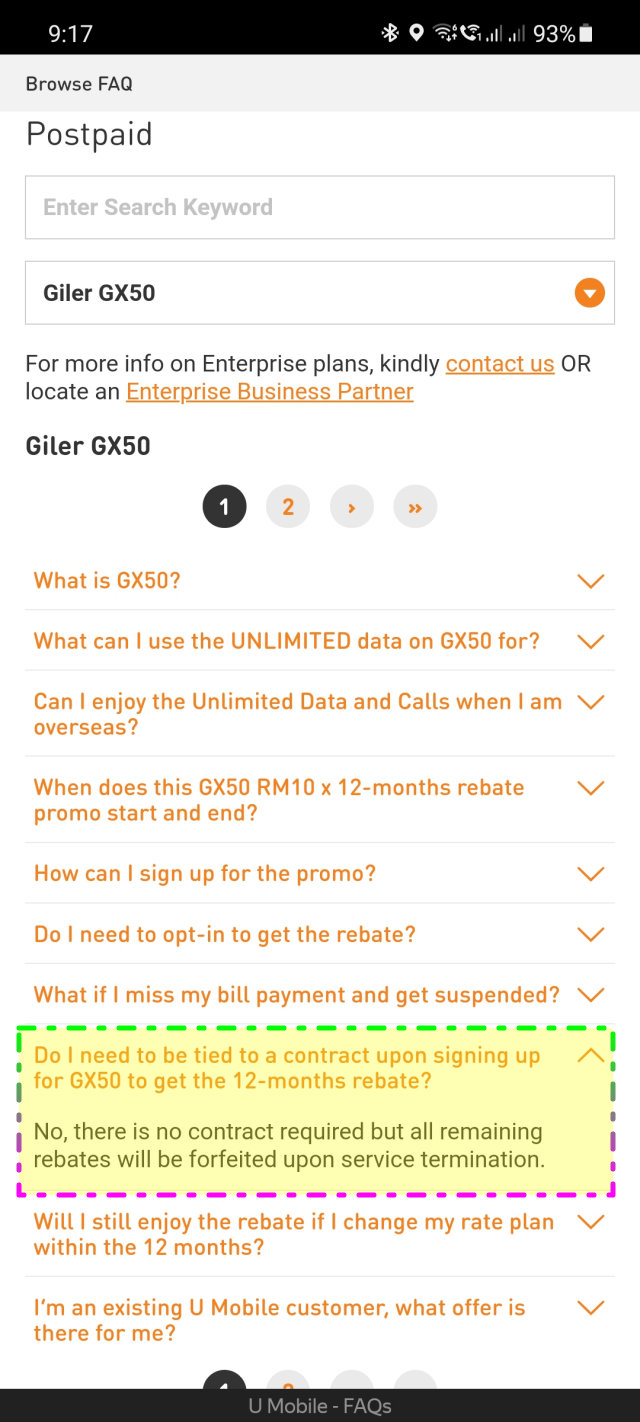Tap the Enter Search Keyword field
640x1422 pixels.
point(320,207)
